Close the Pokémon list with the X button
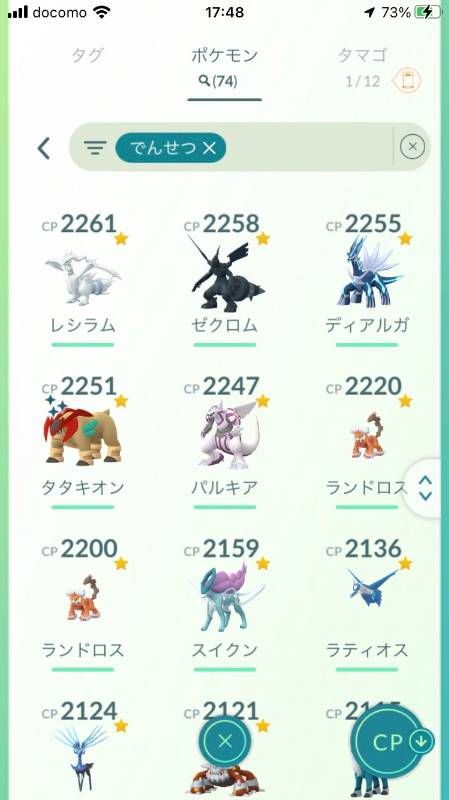The width and height of the screenshot is (449, 800). (225, 741)
